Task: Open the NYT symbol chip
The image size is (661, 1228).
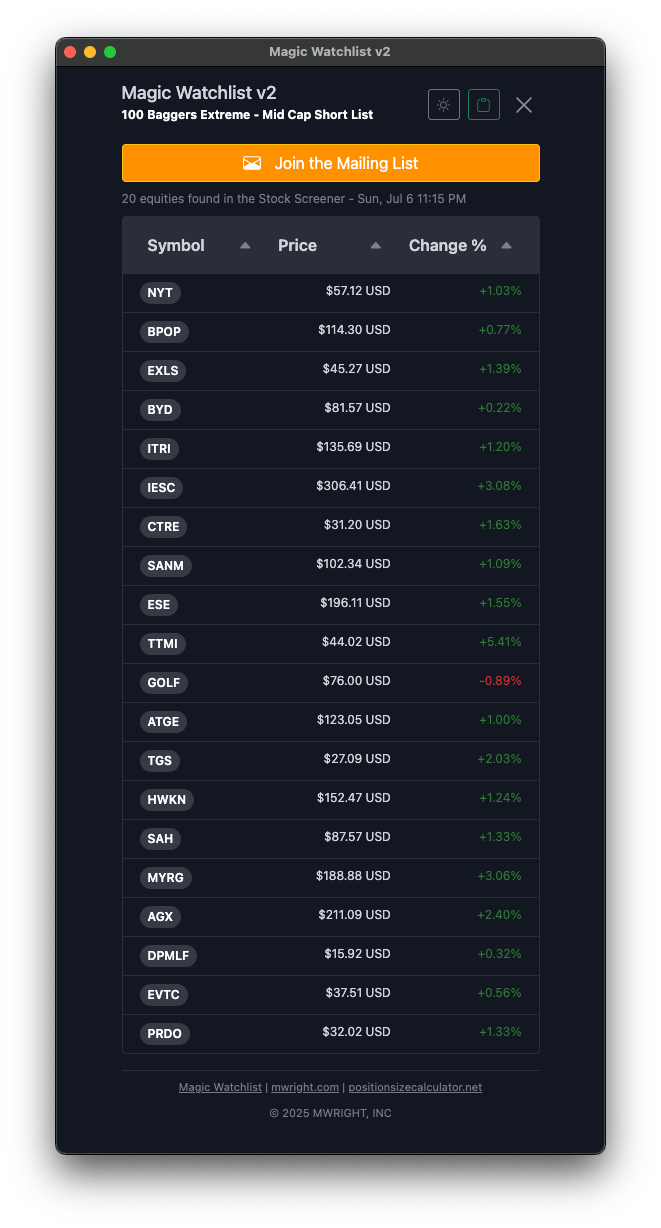Action: pyautogui.click(x=160, y=293)
